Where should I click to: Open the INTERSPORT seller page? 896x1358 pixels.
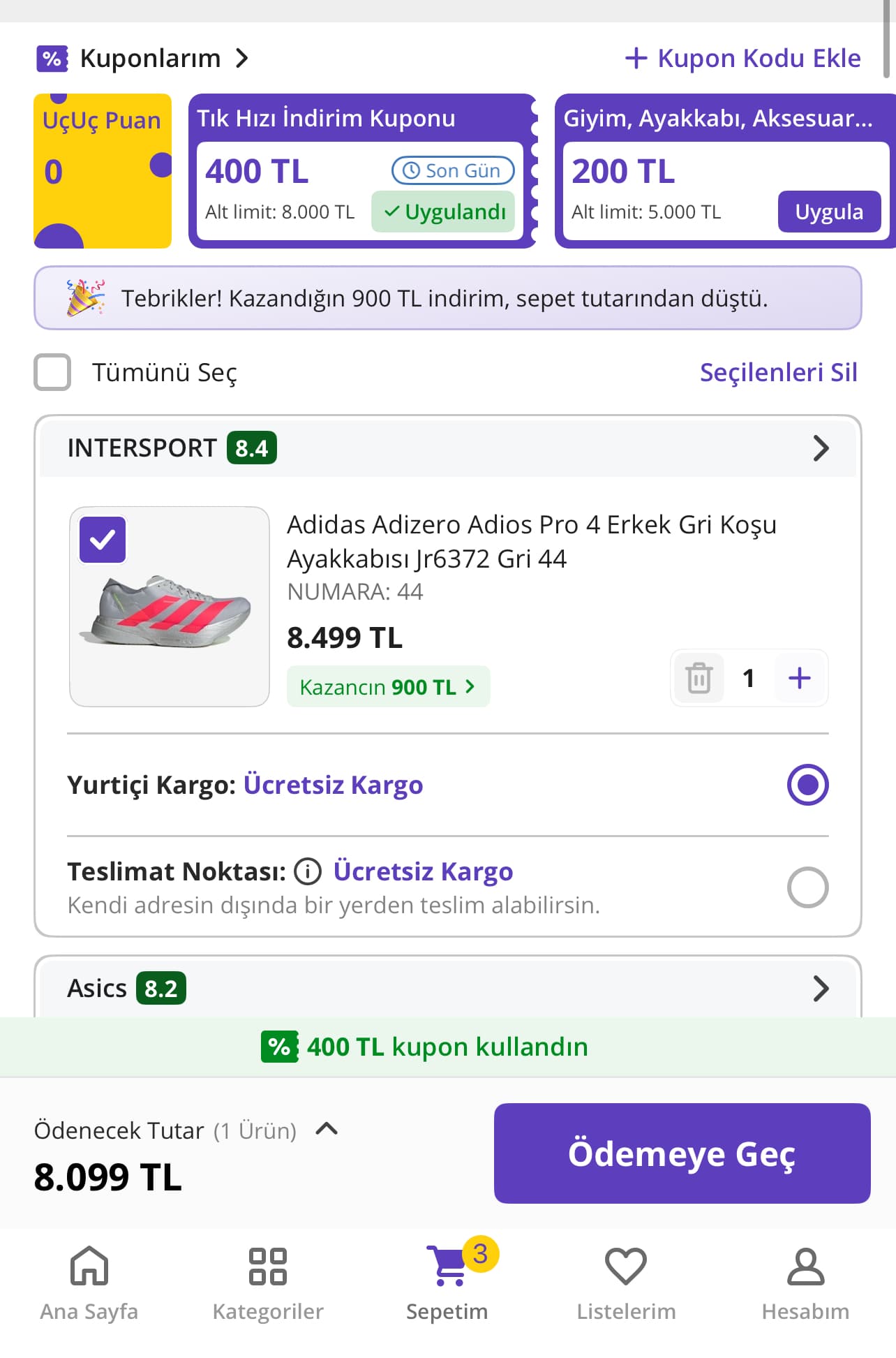[x=447, y=448]
